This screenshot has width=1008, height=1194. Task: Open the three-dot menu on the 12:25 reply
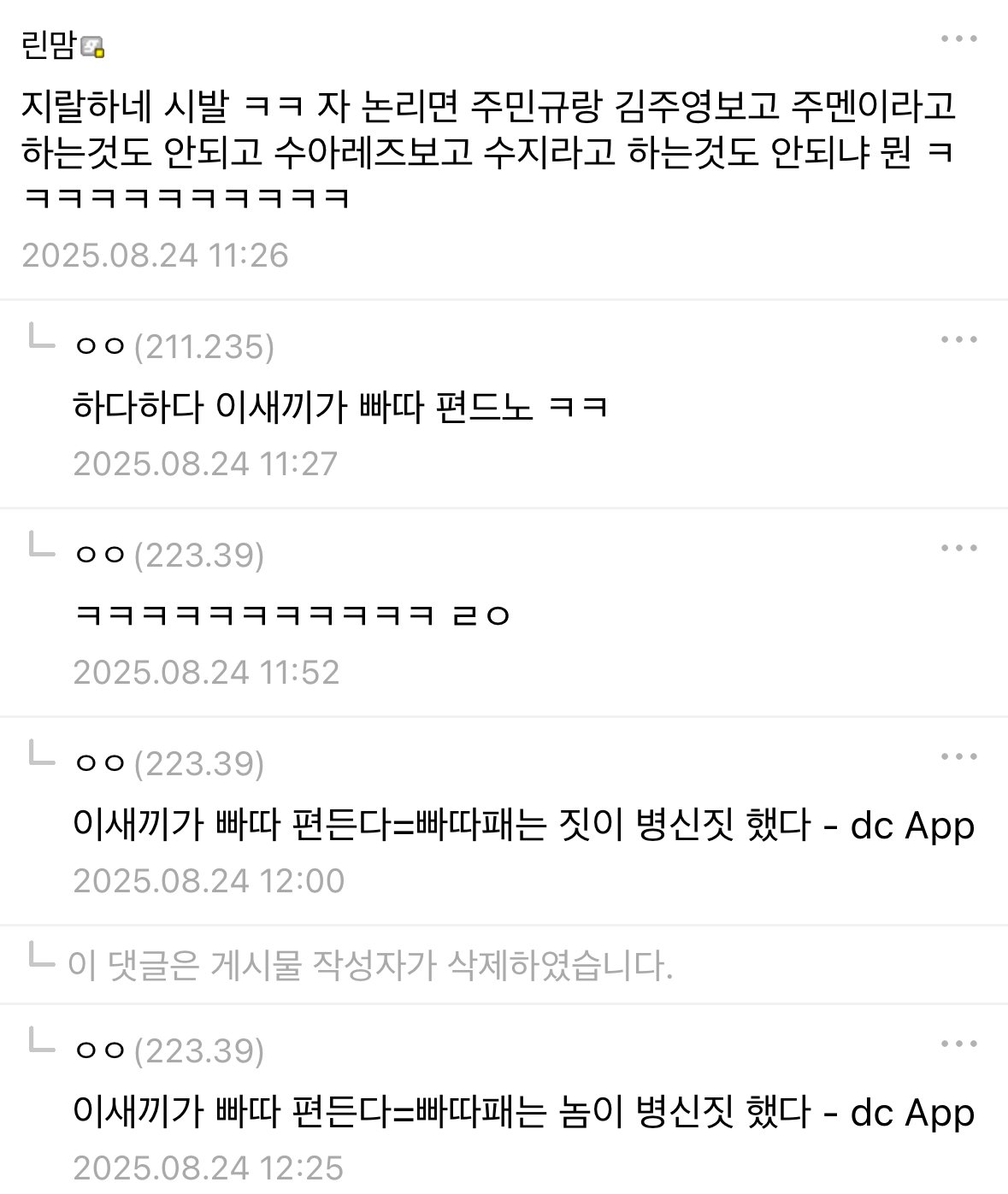click(958, 1044)
